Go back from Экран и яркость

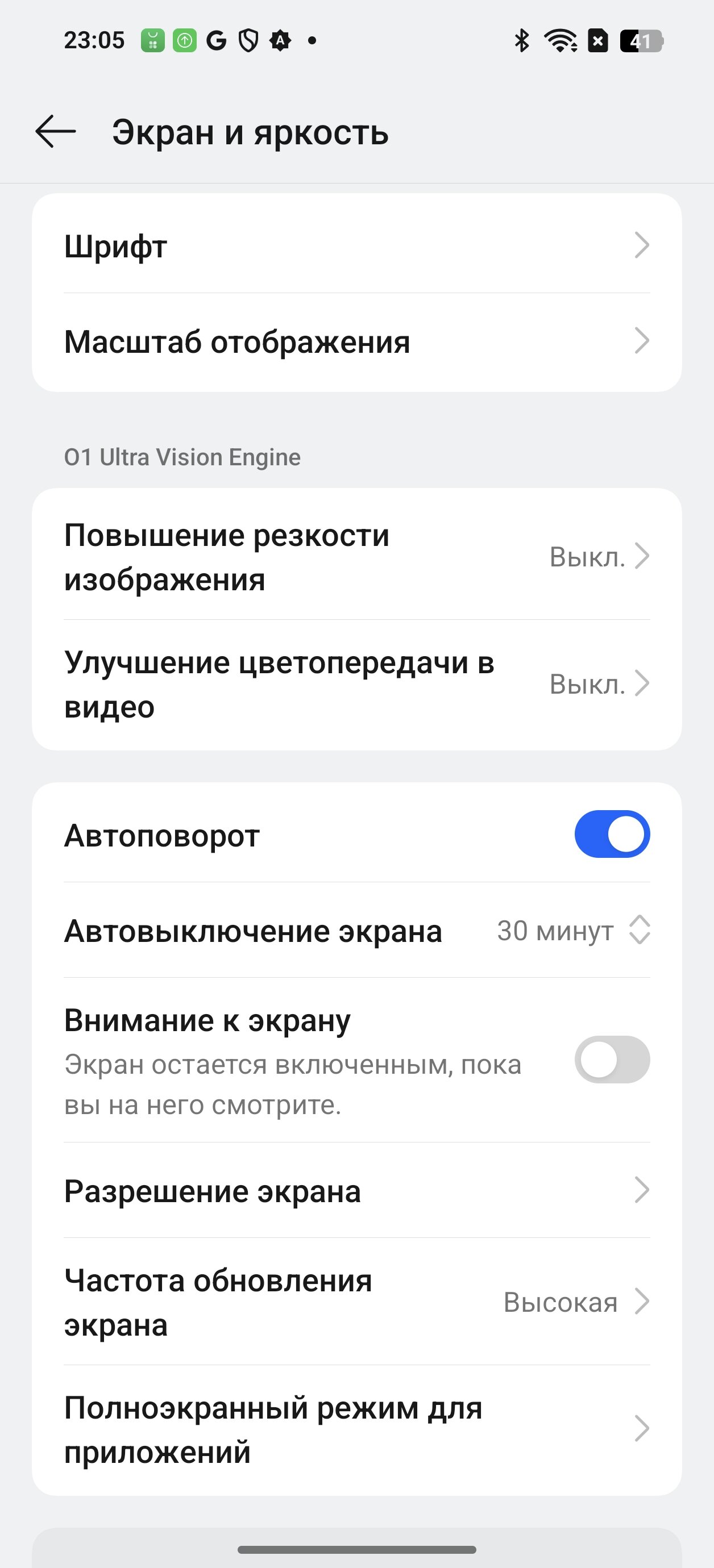(x=56, y=131)
